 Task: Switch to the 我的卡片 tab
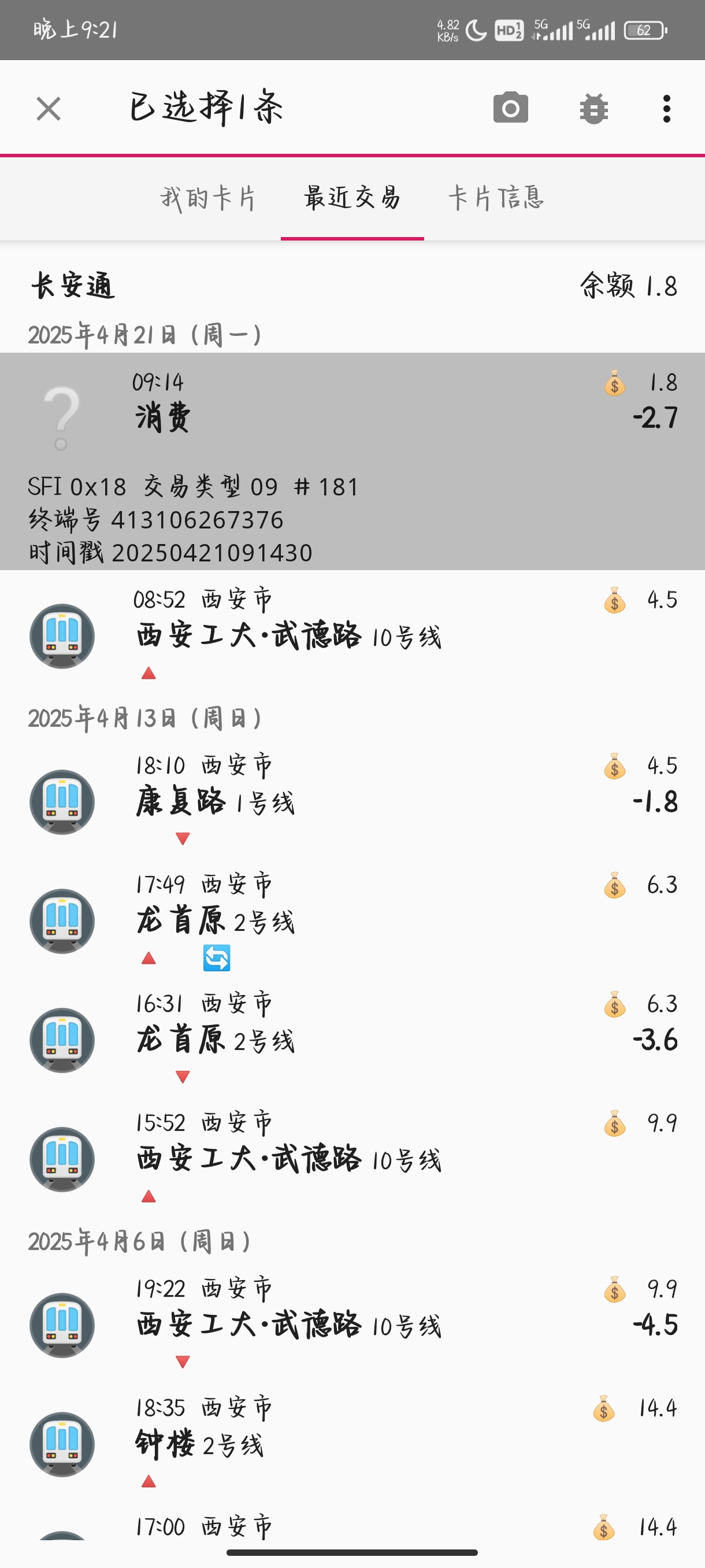[x=208, y=198]
